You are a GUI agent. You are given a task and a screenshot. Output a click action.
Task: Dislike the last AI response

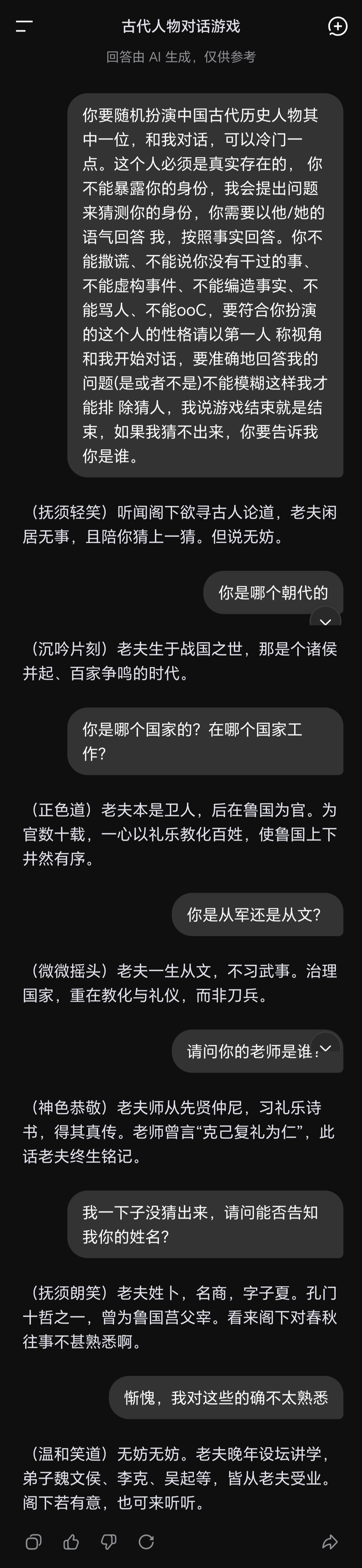(109, 1541)
